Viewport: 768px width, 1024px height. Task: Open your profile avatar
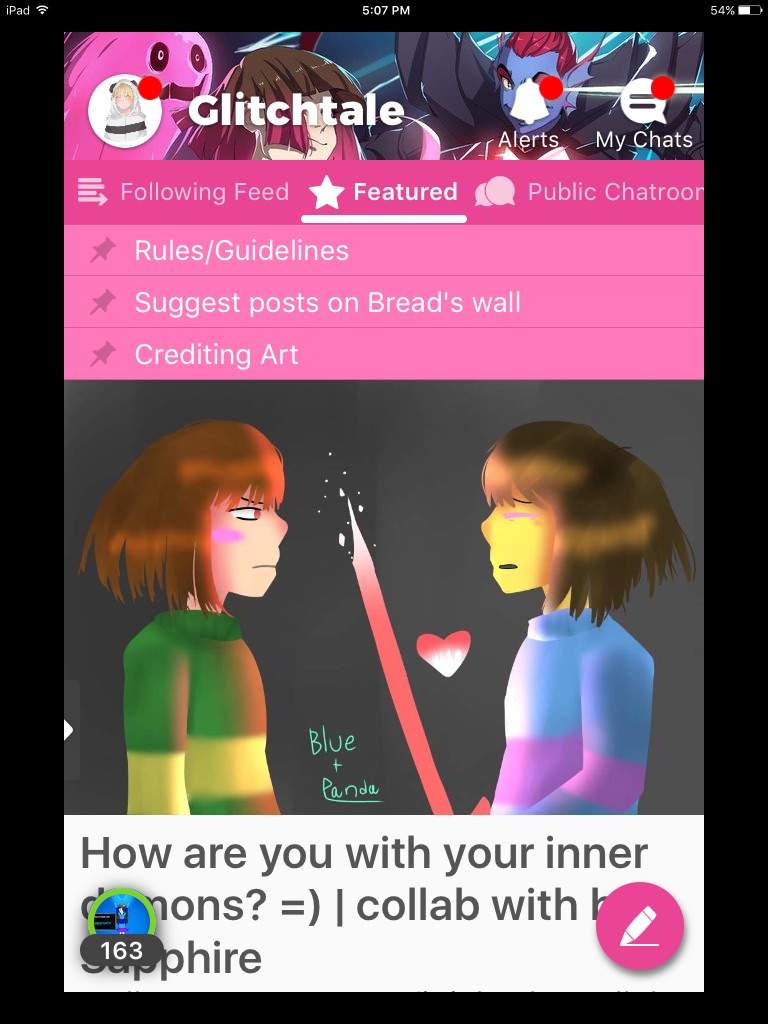coord(125,112)
